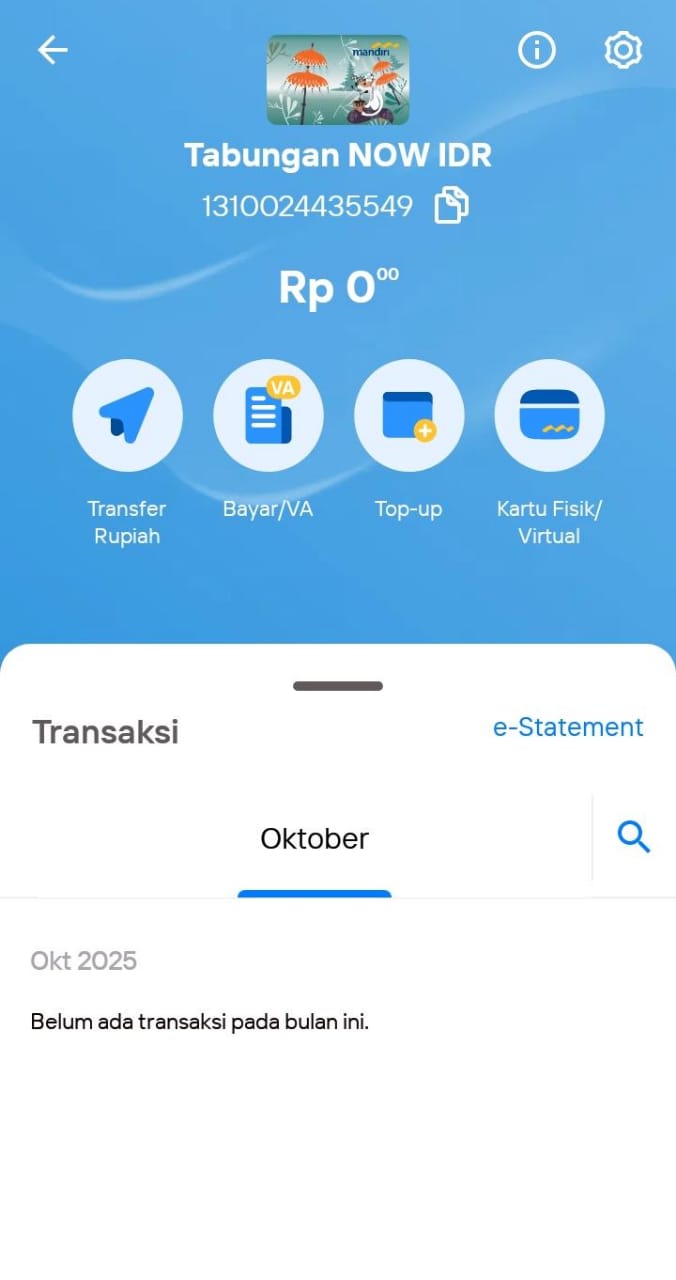View the e-Statement
This screenshot has width=676, height=1280.
(568, 727)
